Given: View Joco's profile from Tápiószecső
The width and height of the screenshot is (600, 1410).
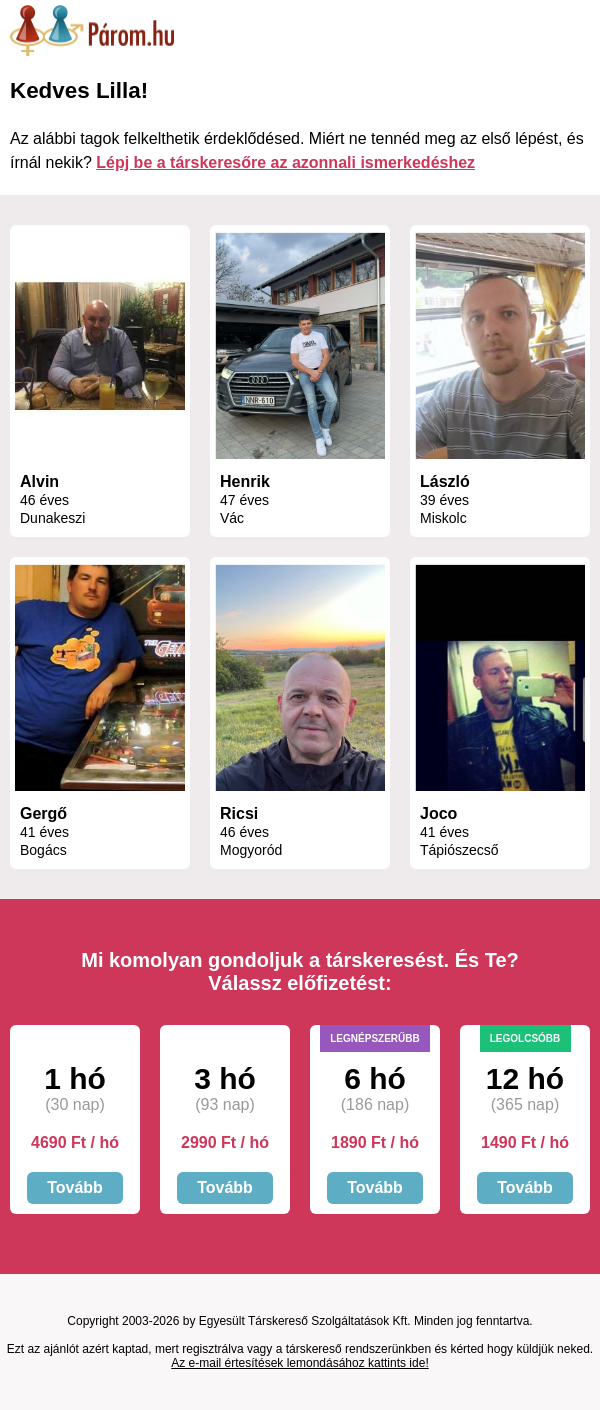Looking at the screenshot, I should (x=500, y=713).
